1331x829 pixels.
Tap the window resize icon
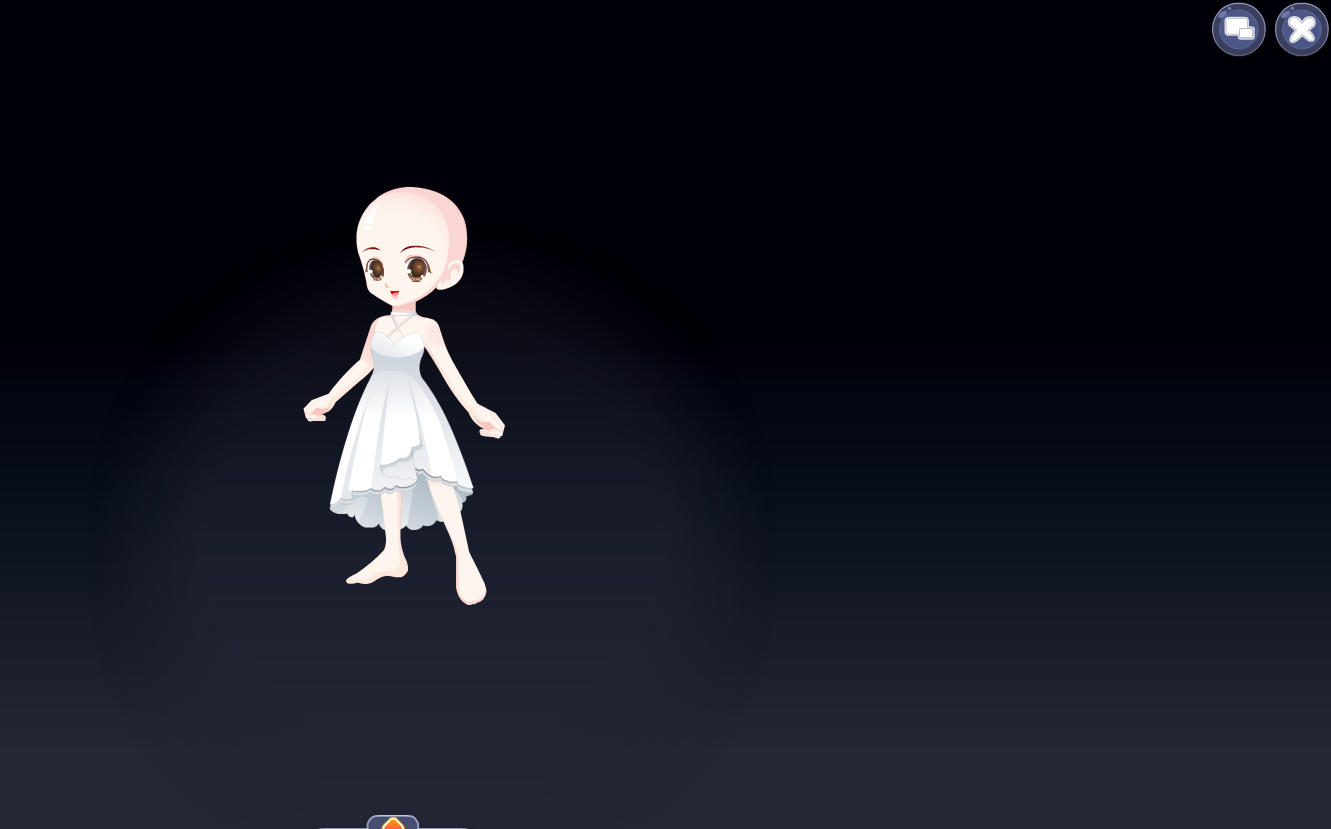[x=1238, y=30]
